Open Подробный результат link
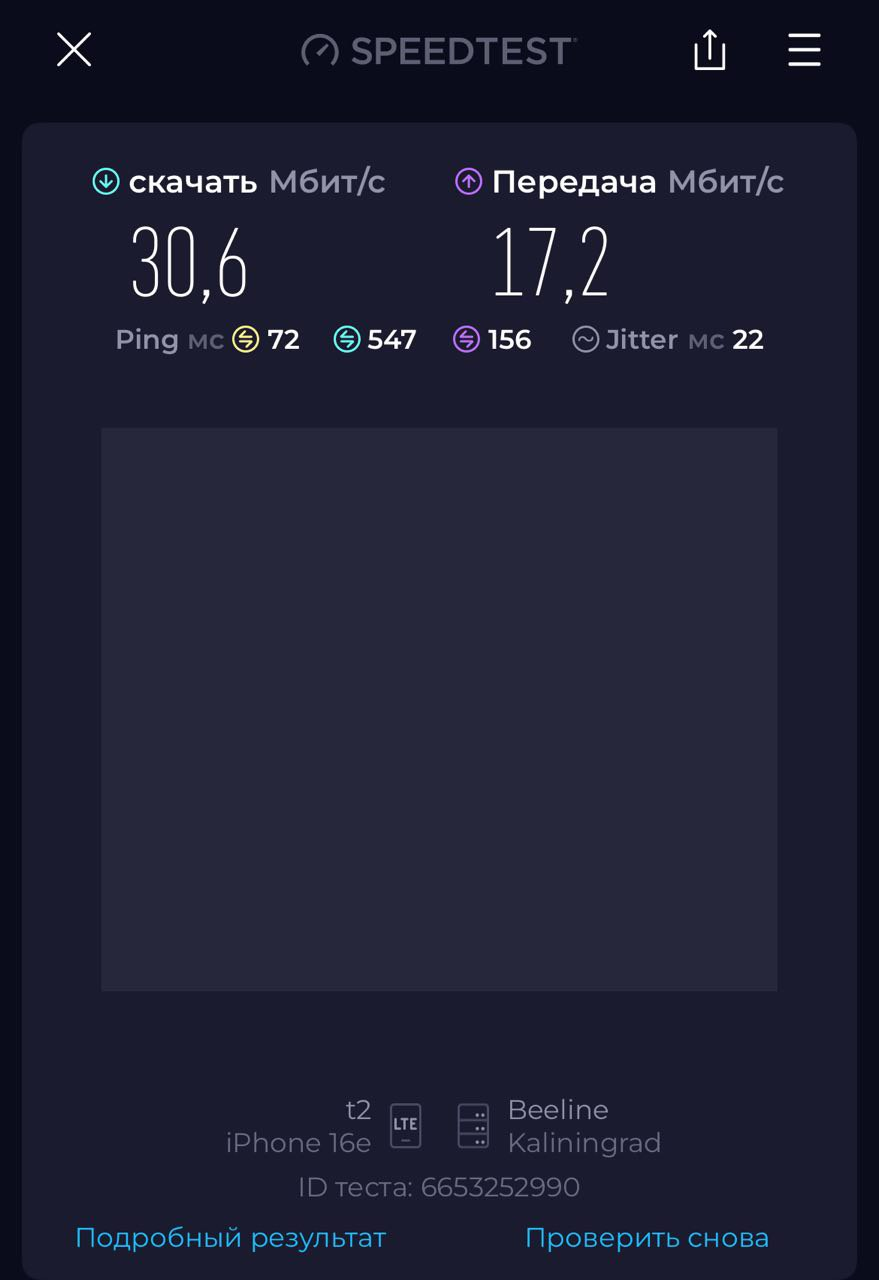Image resolution: width=879 pixels, height=1280 pixels. (x=230, y=1238)
